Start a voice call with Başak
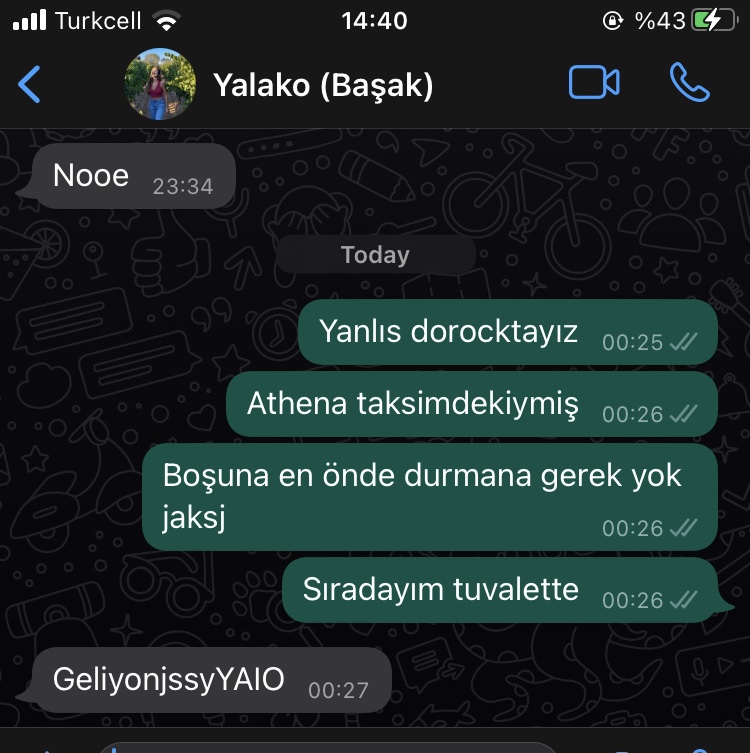Image resolution: width=750 pixels, height=753 pixels. click(x=689, y=83)
